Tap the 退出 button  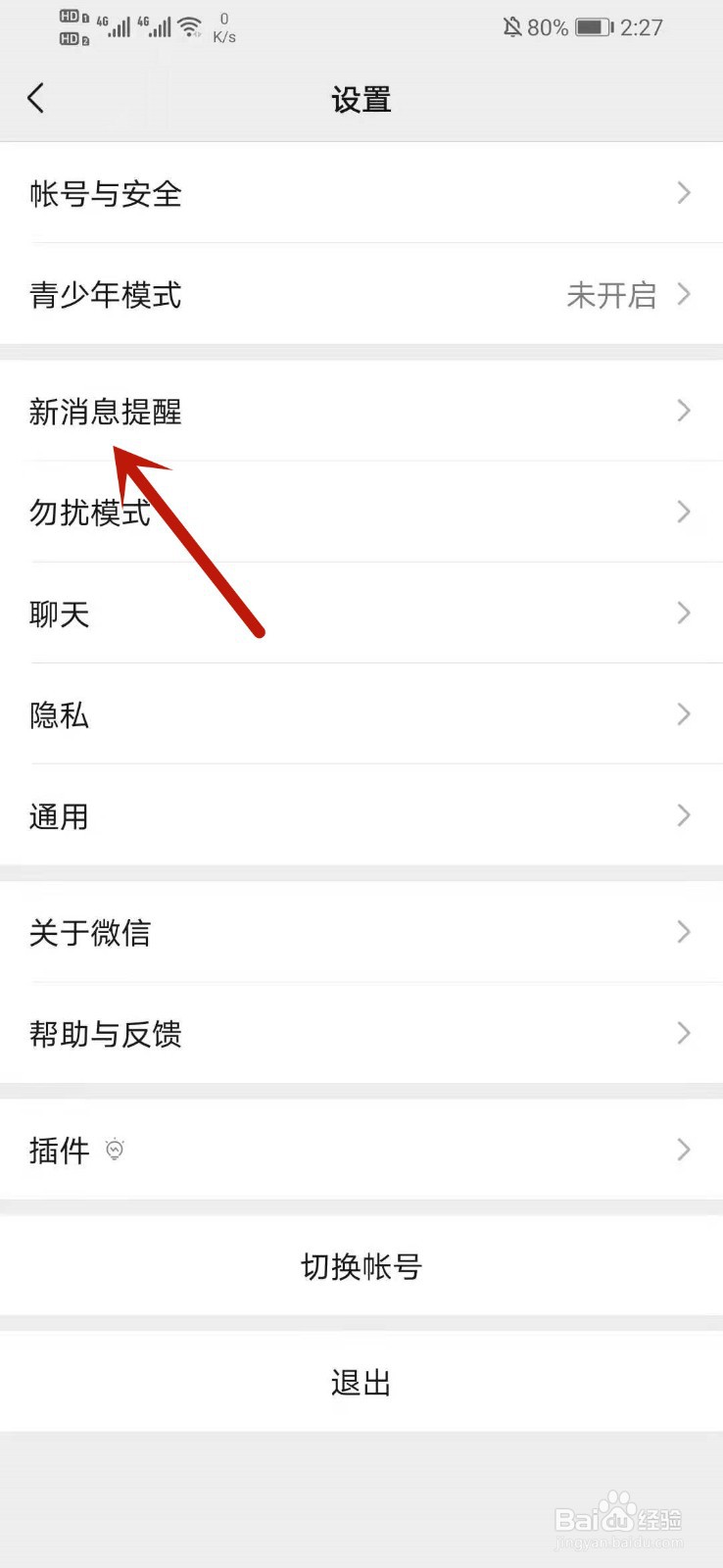pos(361,1382)
